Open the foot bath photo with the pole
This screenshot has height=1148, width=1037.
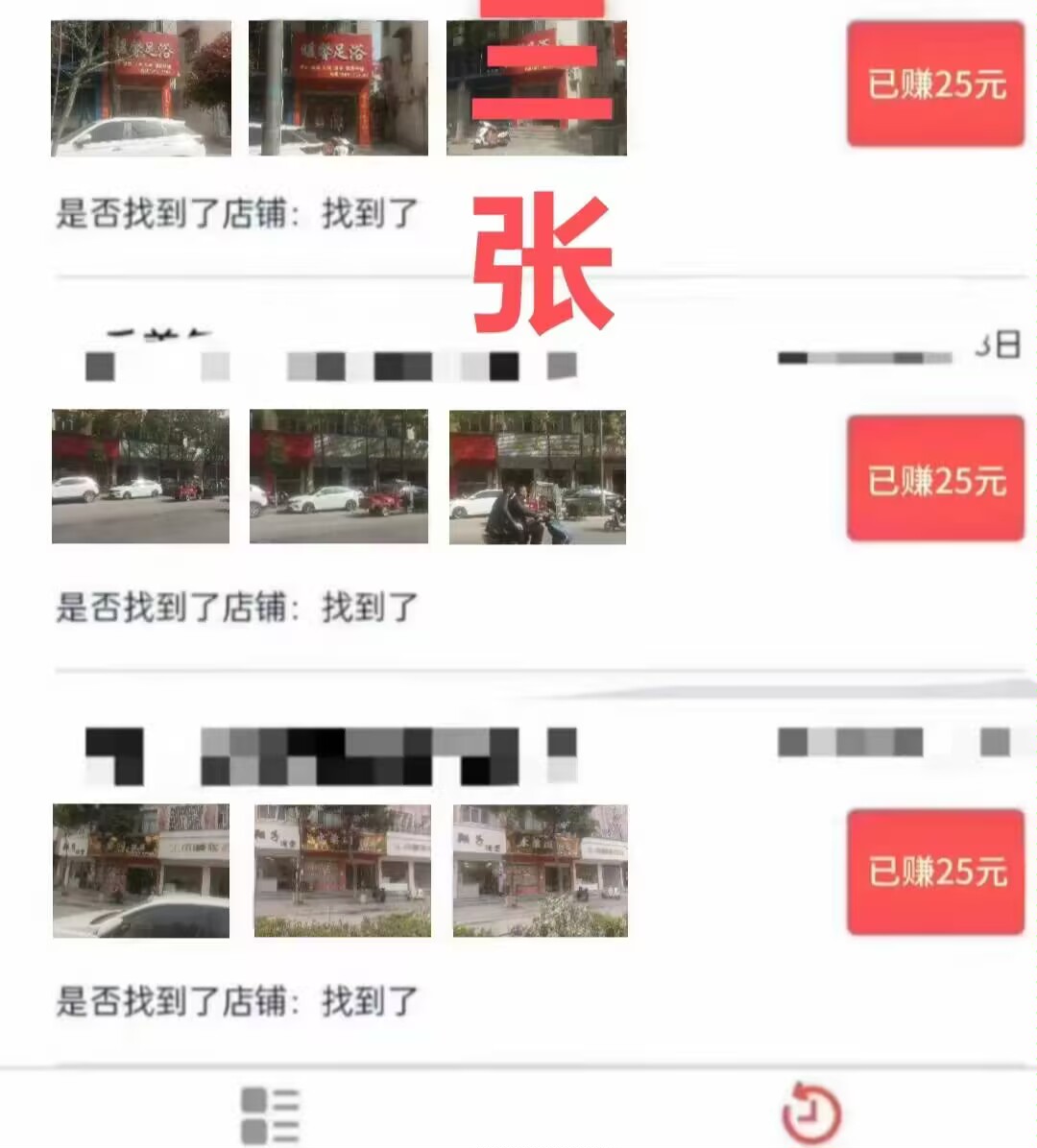click(338, 88)
